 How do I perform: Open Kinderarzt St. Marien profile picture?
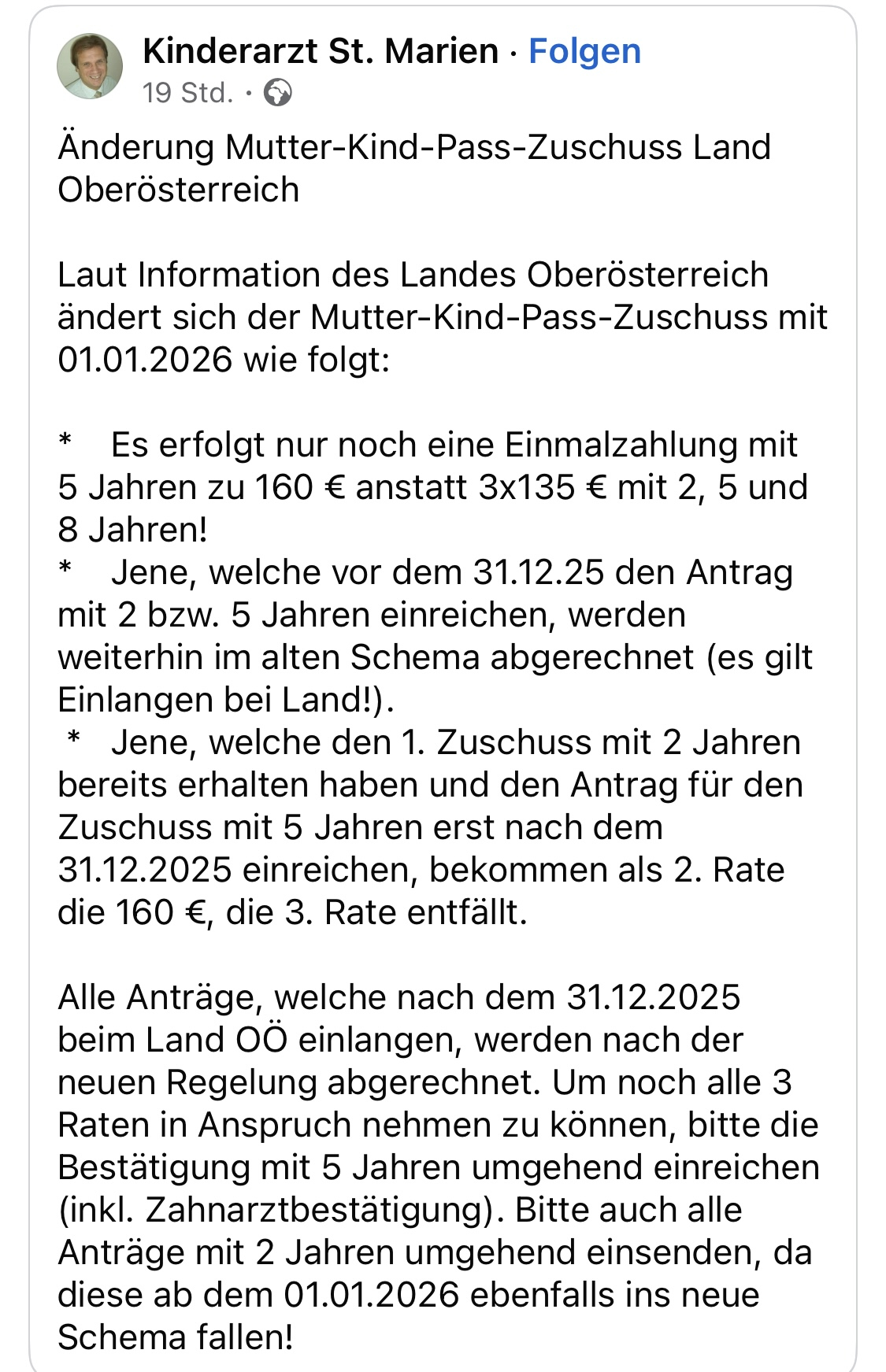tap(90, 66)
